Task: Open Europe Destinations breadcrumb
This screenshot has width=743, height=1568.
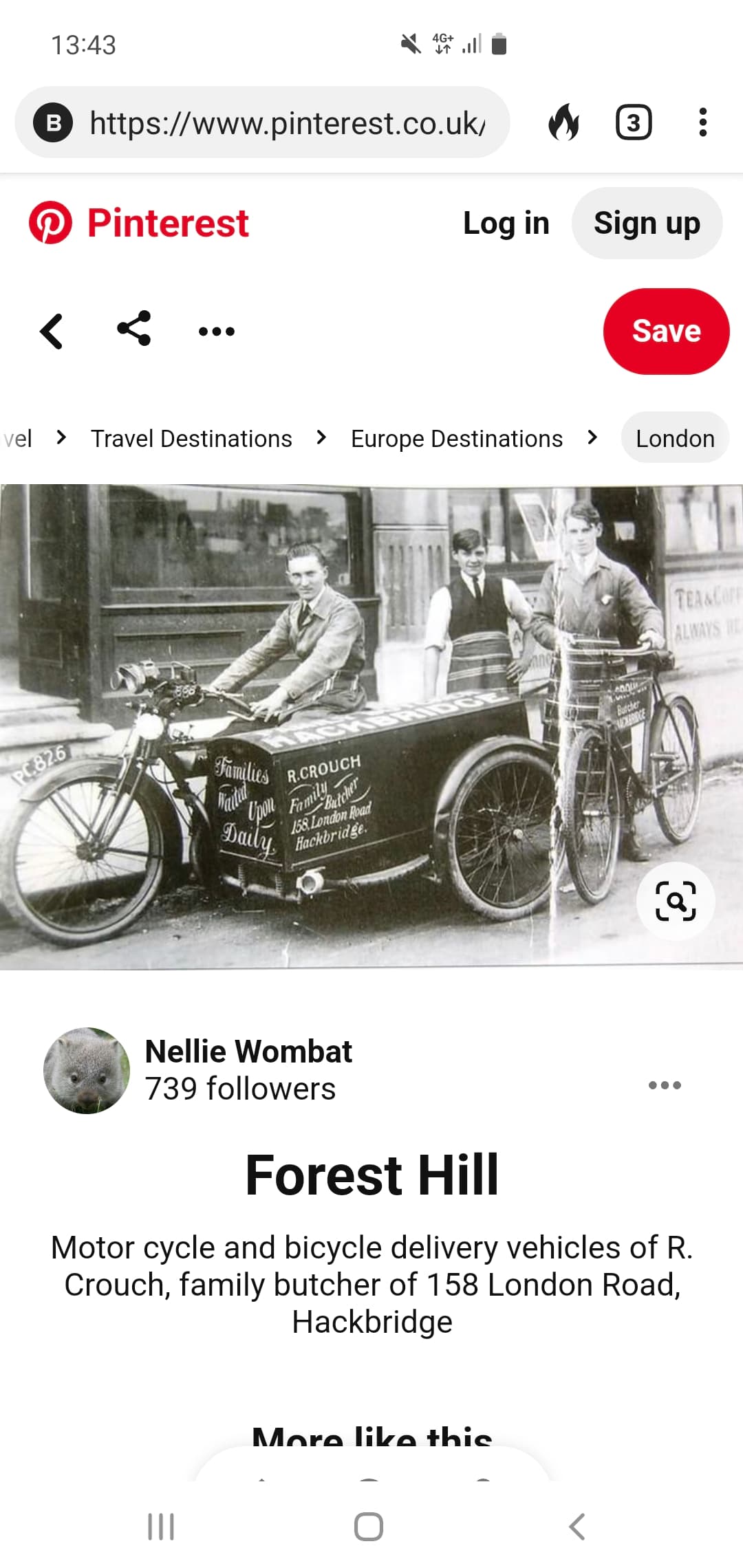Action: (x=456, y=438)
